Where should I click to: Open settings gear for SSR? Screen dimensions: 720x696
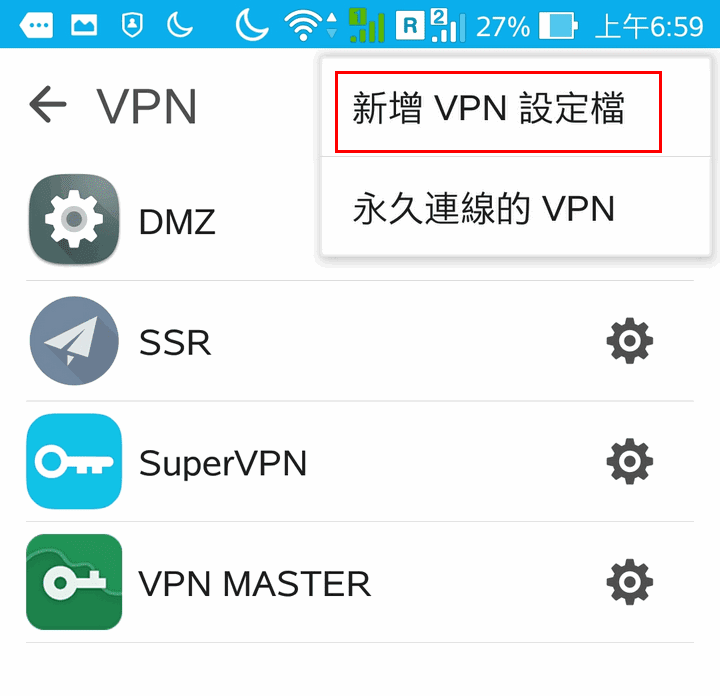point(629,342)
